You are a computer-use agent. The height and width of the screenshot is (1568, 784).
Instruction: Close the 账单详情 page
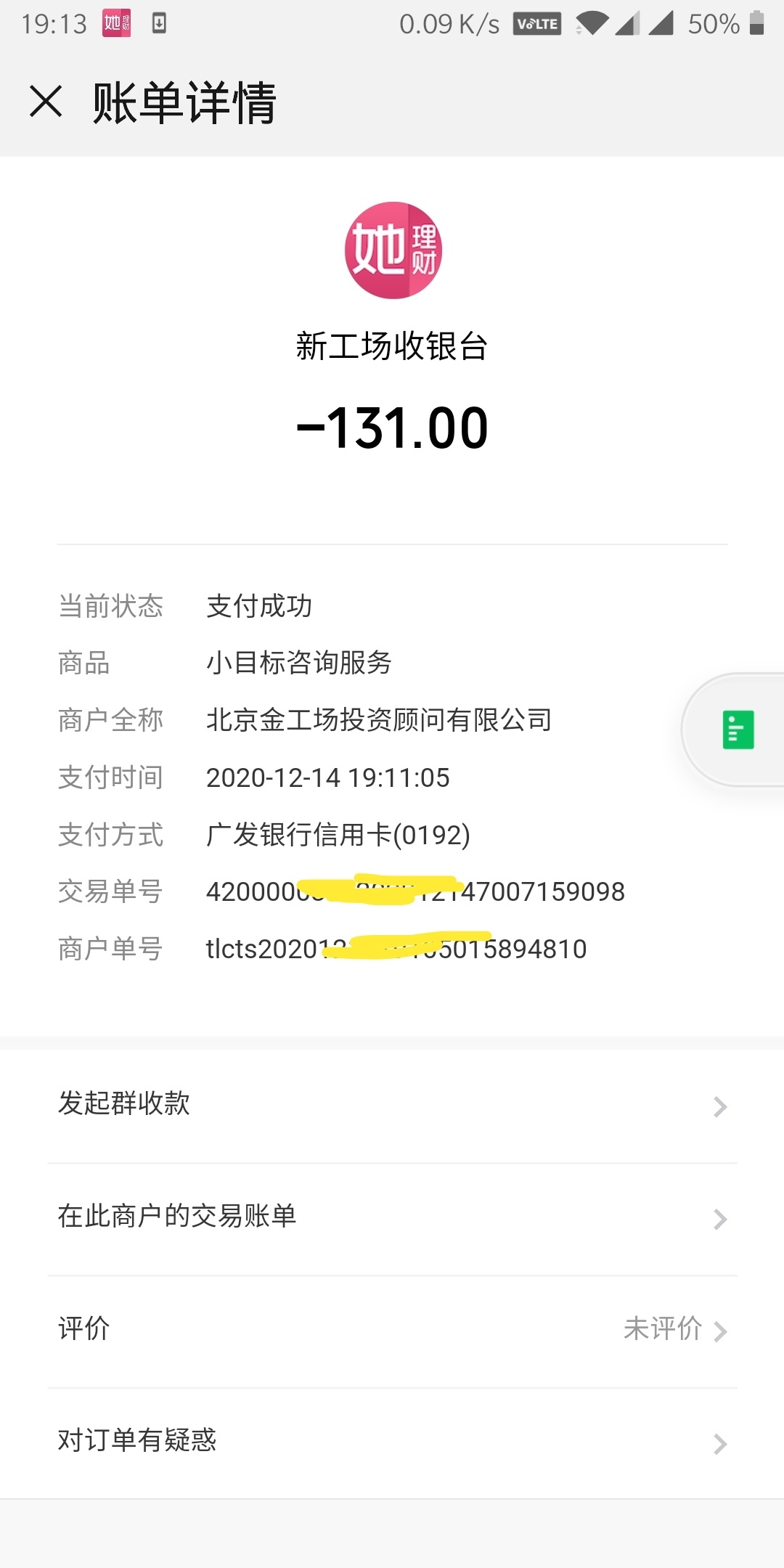point(46,101)
